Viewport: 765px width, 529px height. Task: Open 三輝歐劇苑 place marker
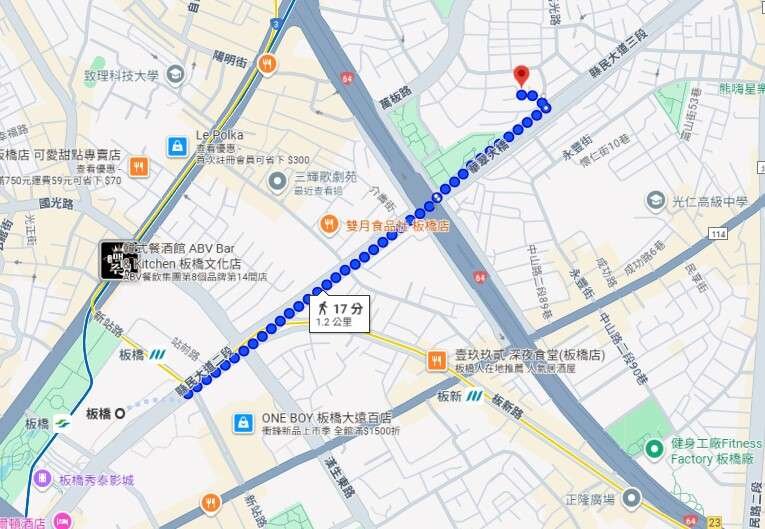pyautogui.click(x=277, y=181)
